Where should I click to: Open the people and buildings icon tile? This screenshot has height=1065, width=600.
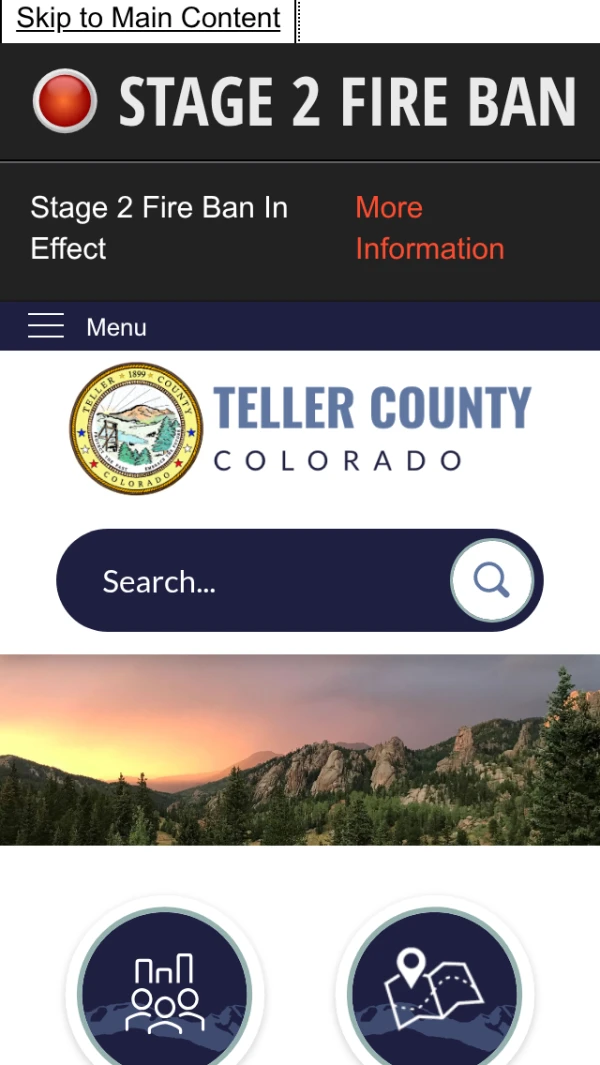coord(165,990)
